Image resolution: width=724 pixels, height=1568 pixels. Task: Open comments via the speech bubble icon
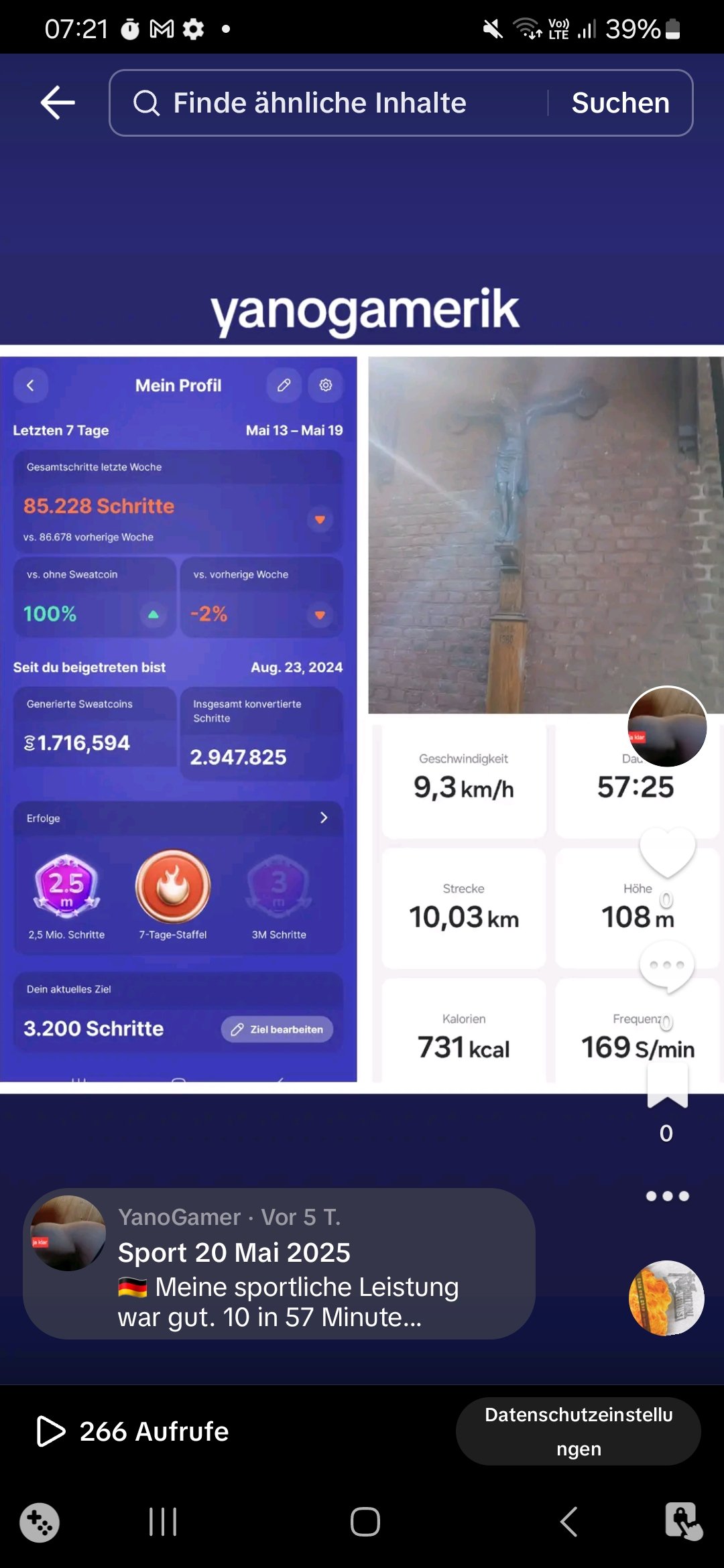coord(667,966)
